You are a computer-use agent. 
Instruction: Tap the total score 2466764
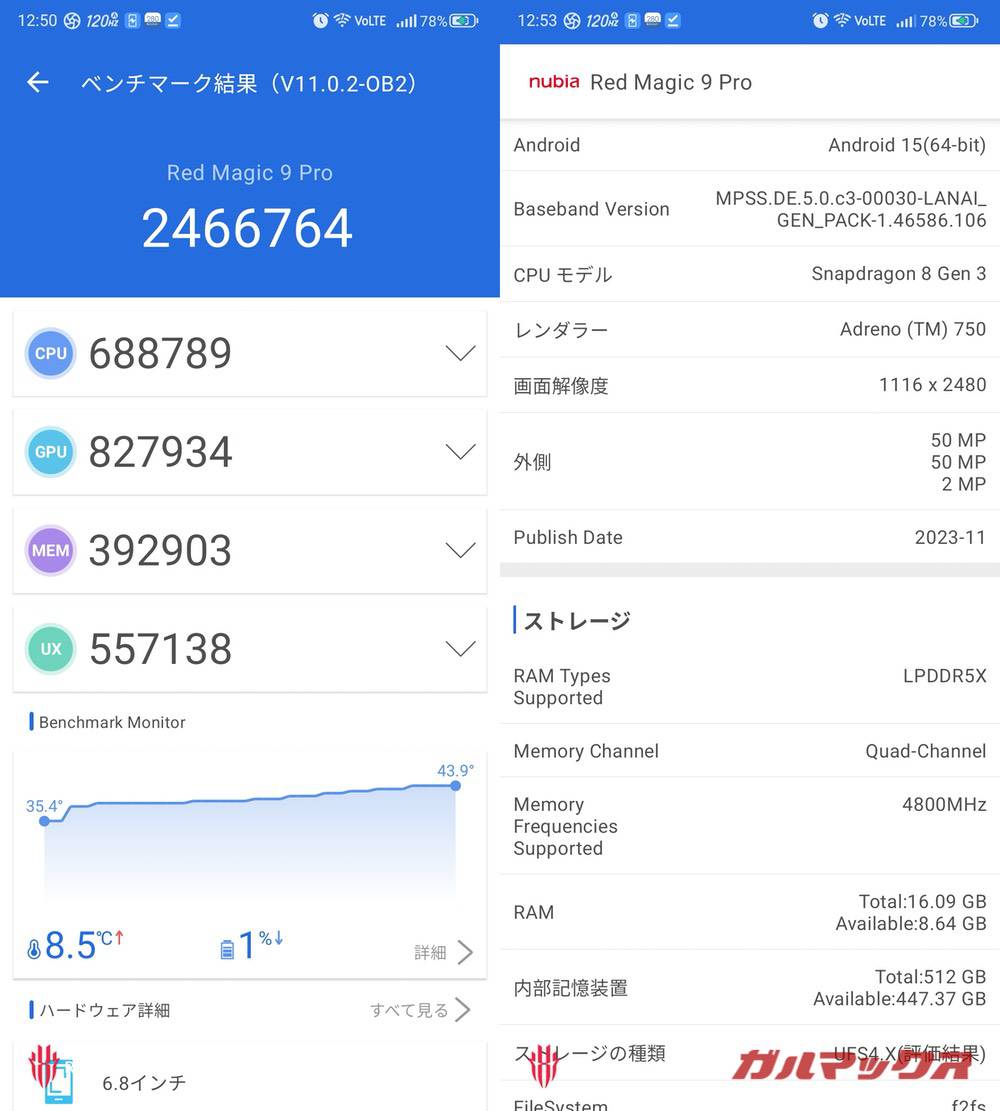click(248, 228)
